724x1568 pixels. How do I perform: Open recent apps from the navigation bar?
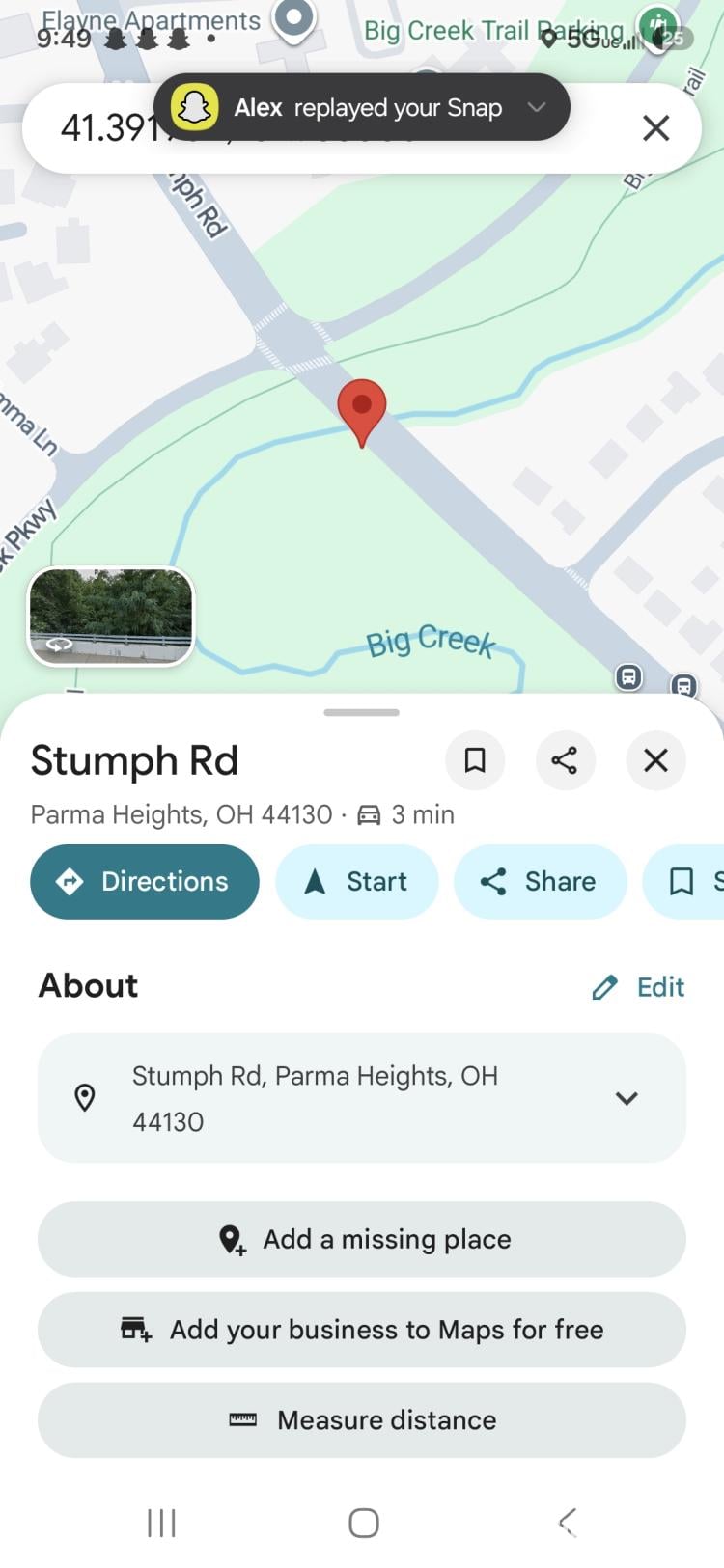point(161,1523)
